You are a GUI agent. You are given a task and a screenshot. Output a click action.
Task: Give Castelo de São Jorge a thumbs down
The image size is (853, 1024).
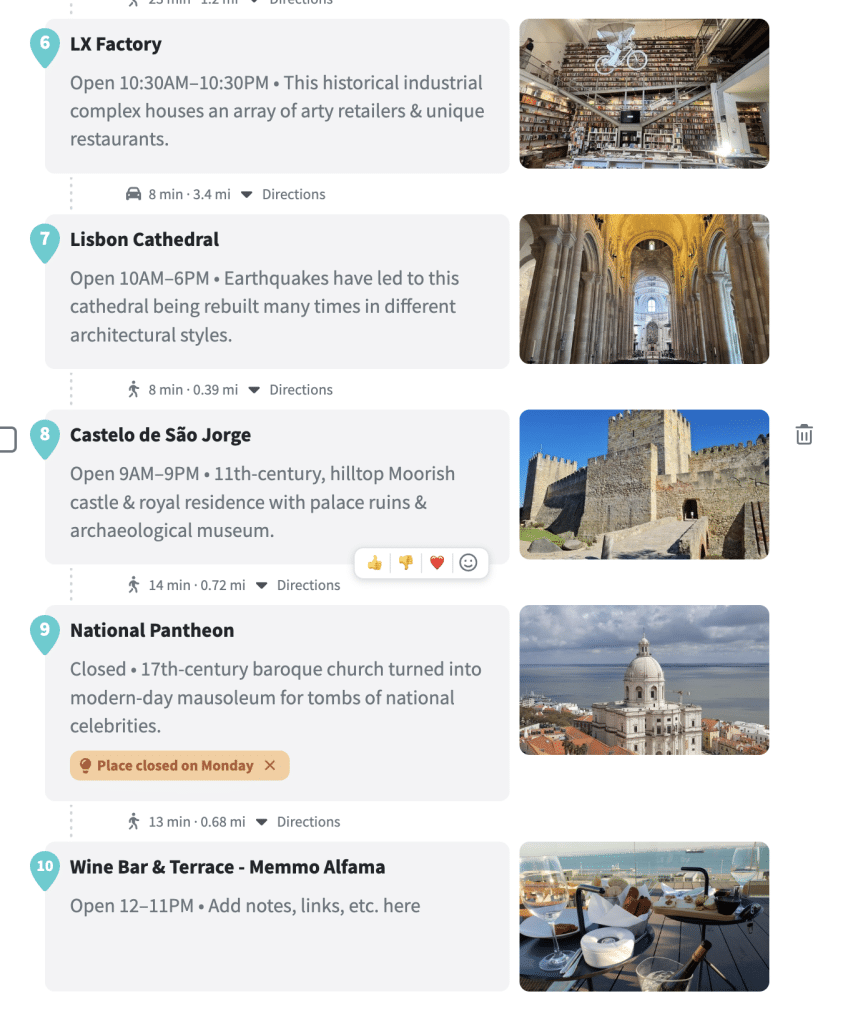point(405,563)
